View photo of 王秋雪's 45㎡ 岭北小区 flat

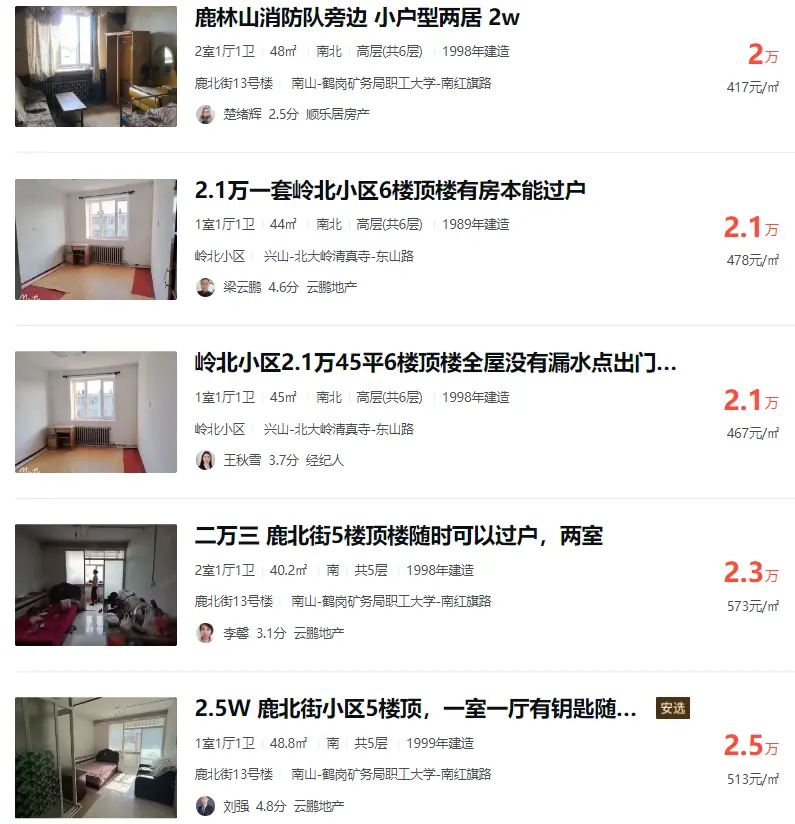click(96, 412)
